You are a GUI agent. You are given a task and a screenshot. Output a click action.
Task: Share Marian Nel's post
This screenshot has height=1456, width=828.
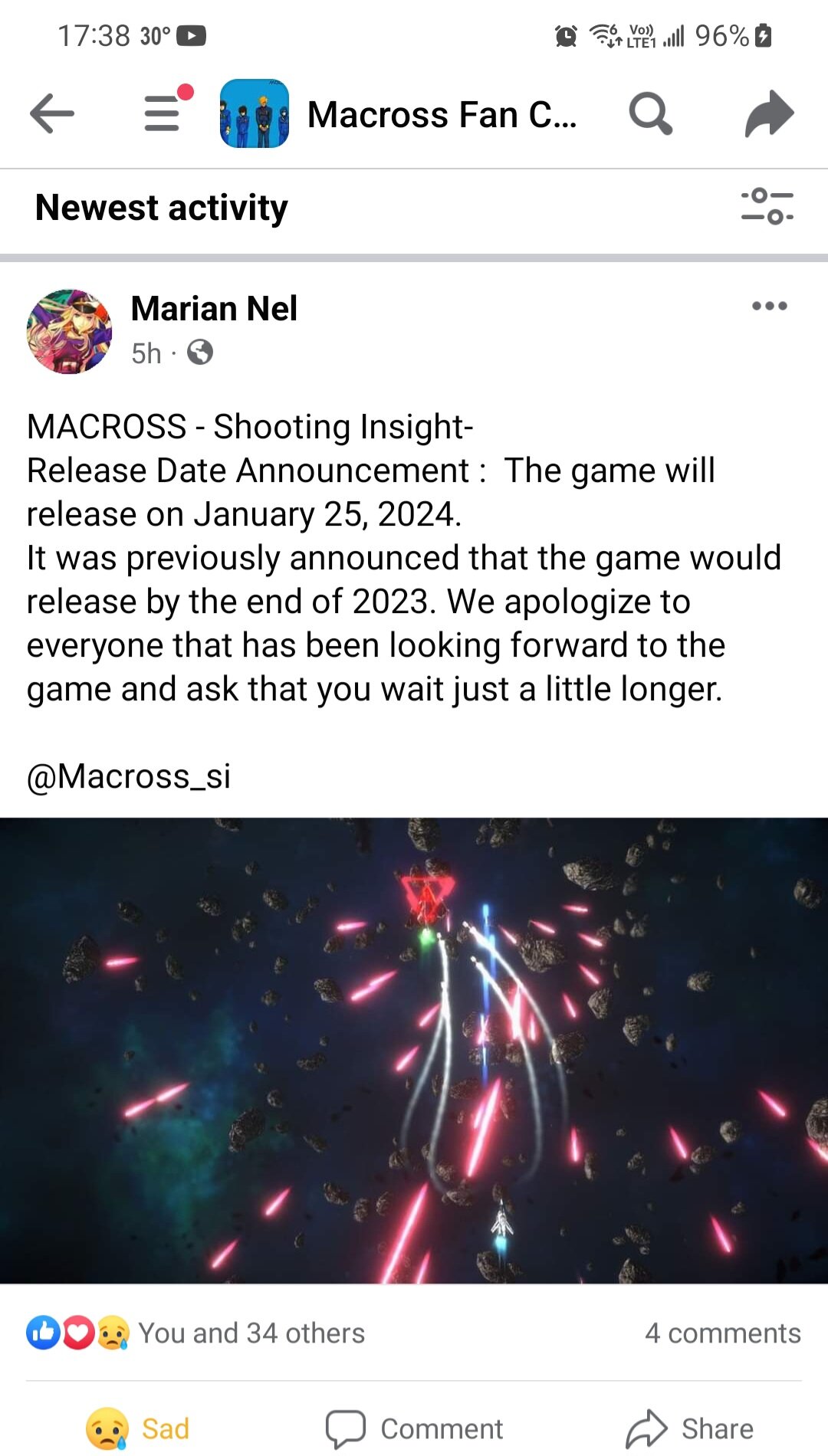tap(690, 1429)
